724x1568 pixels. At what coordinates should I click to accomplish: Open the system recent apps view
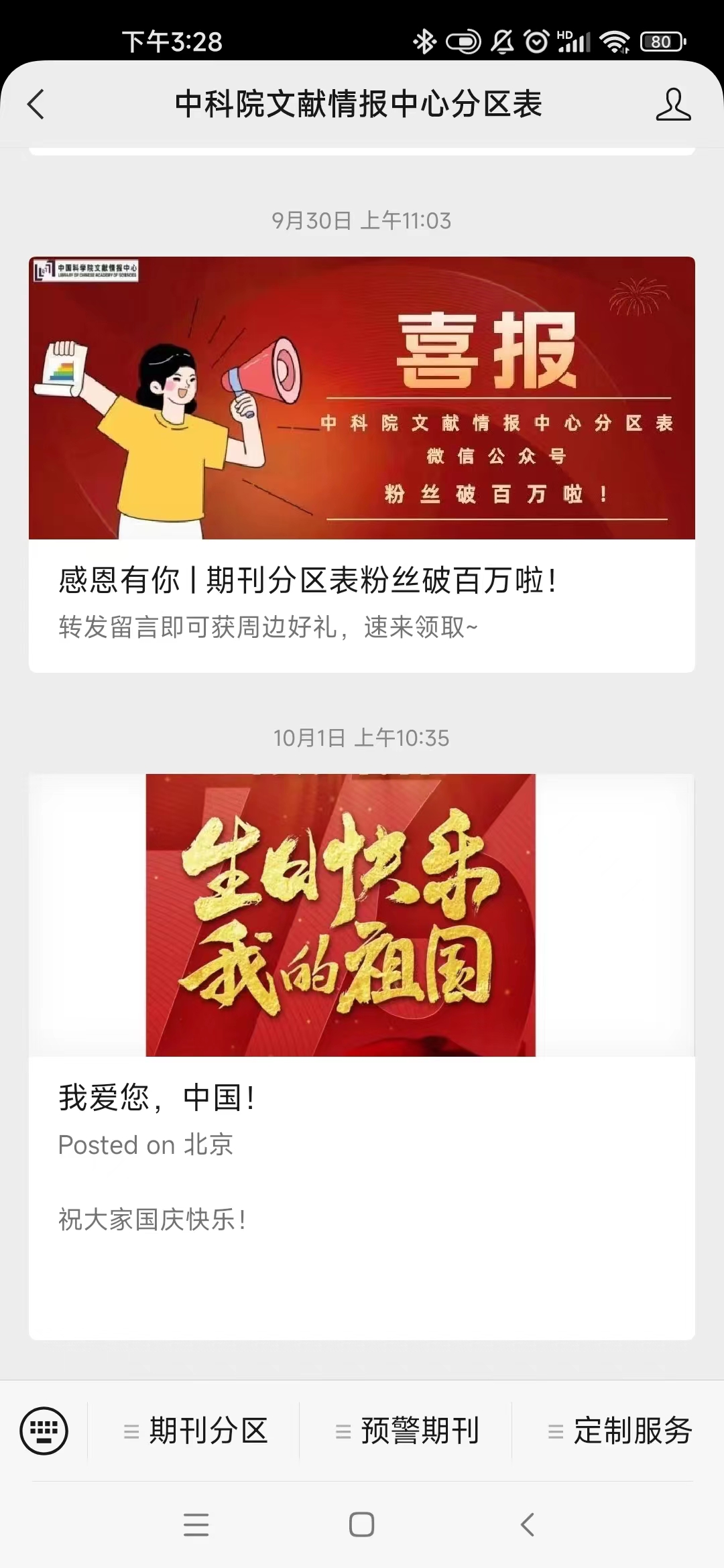point(196,1524)
